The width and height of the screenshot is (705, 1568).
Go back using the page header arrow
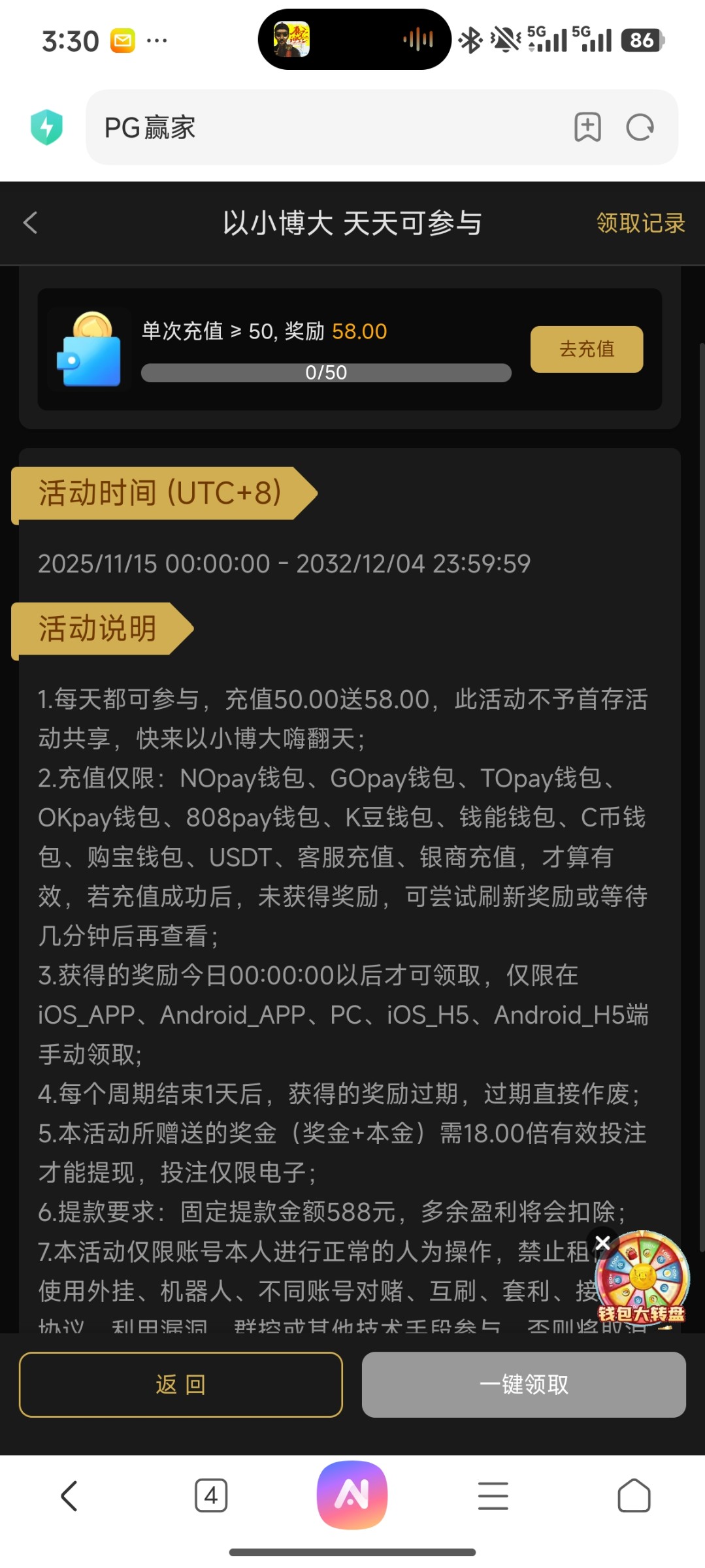31,223
